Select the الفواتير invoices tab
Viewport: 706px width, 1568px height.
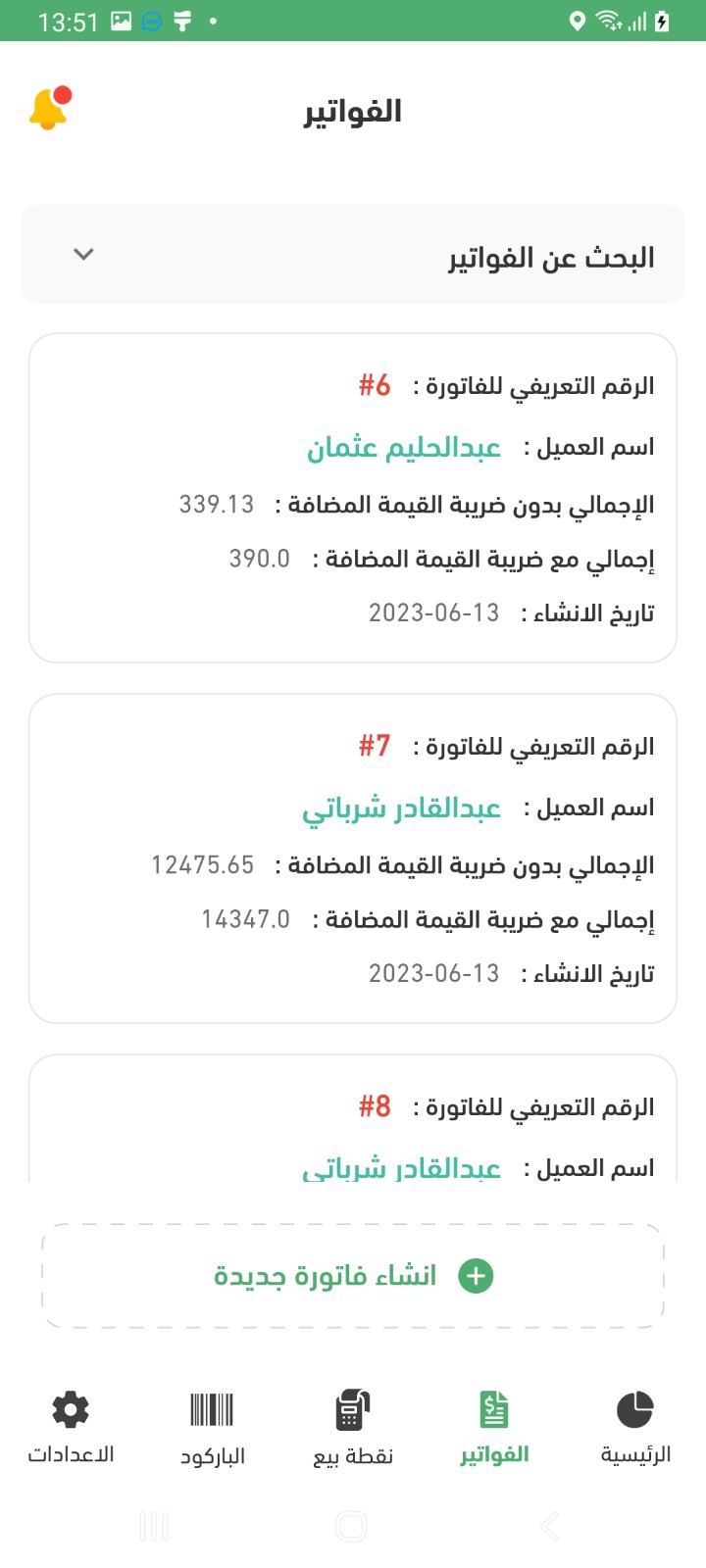coord(494,1427)
